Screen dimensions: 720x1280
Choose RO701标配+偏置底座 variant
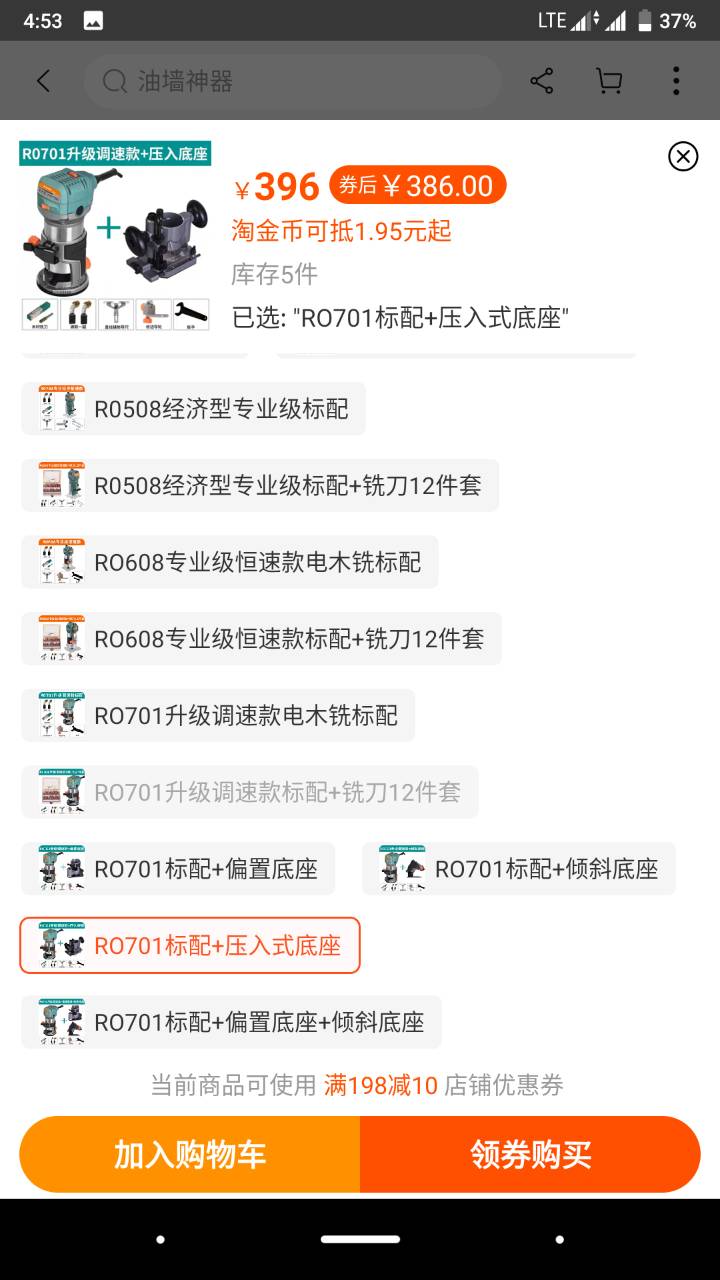(178, 869)
